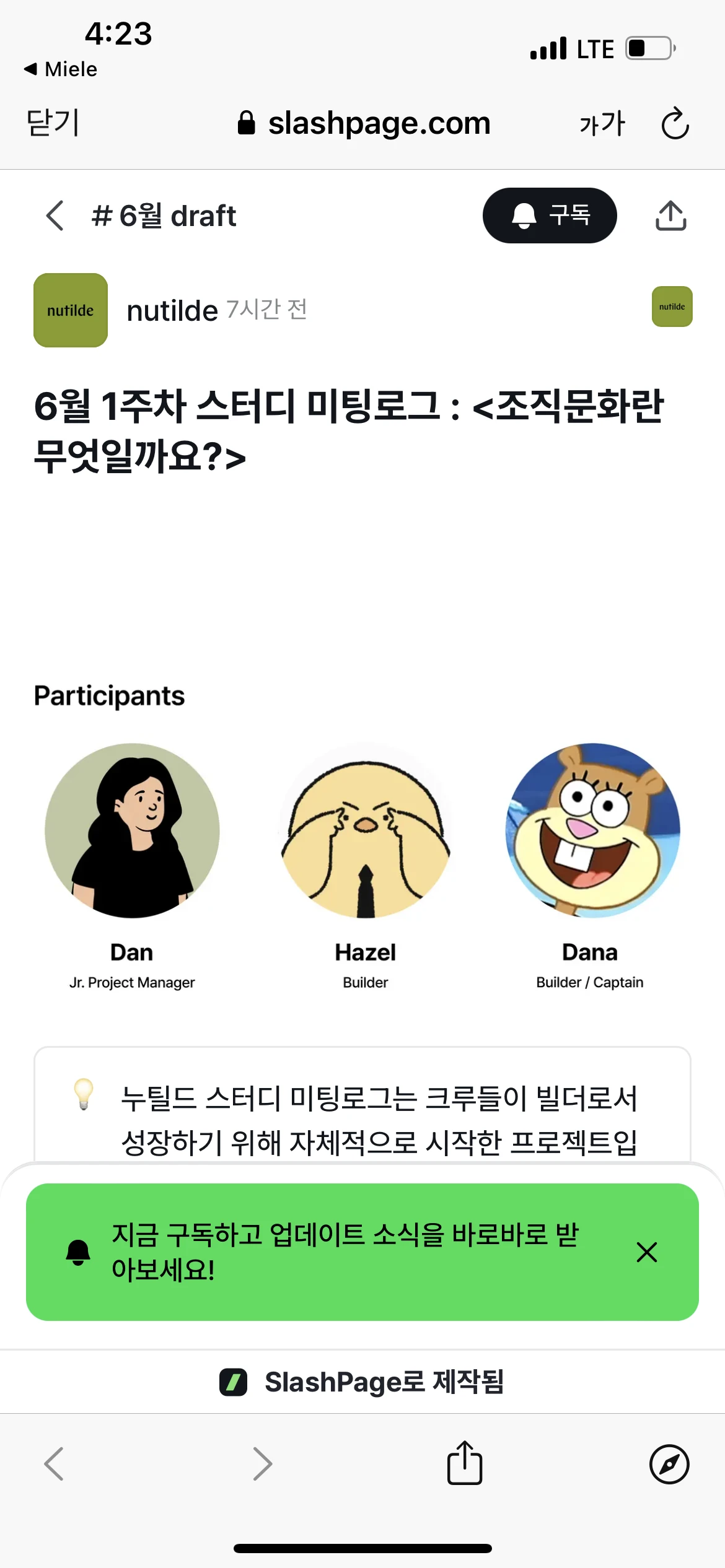Open page in Safari compass icon
This screenshot has width=725, height=1568.
669,1464
